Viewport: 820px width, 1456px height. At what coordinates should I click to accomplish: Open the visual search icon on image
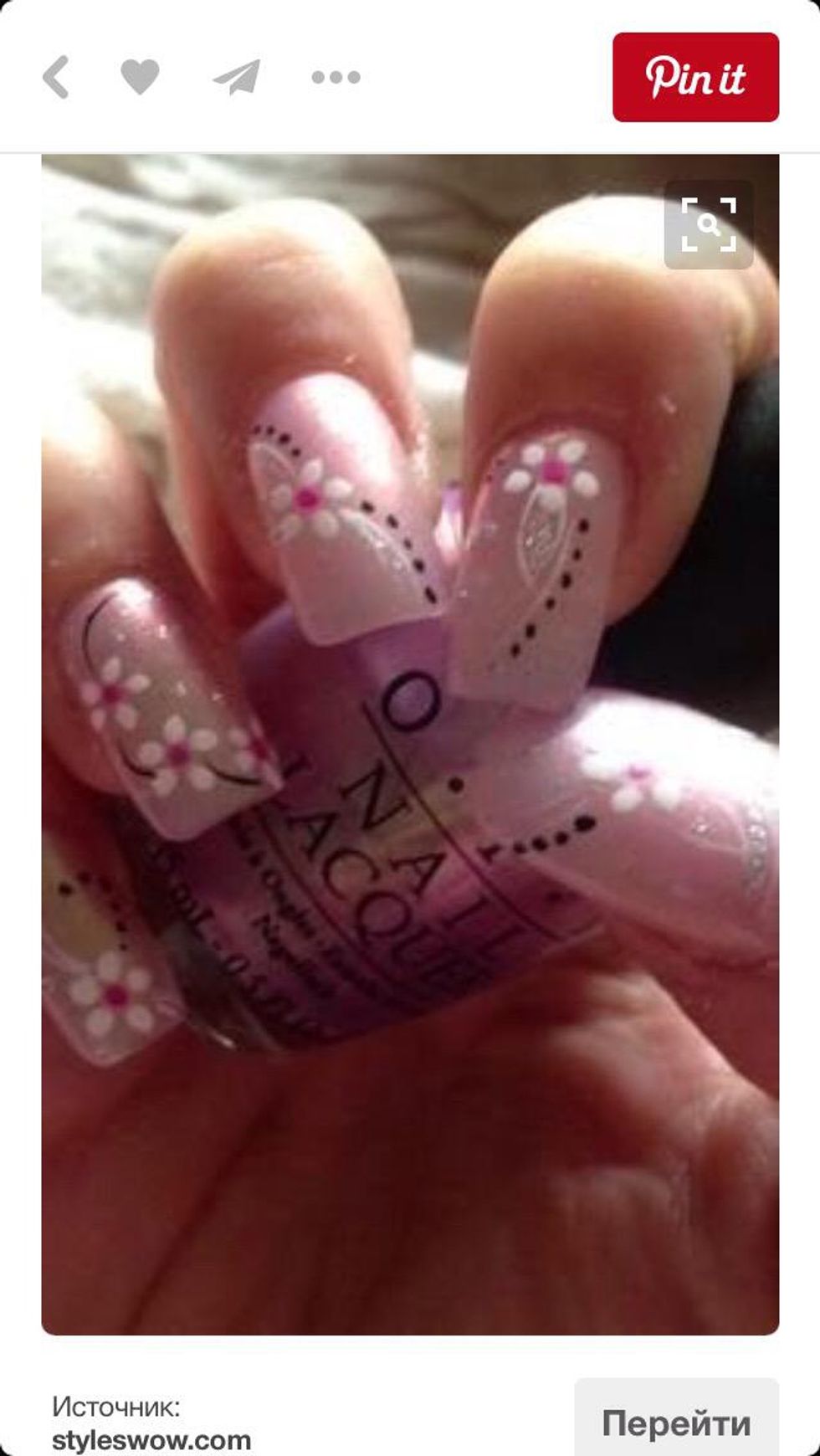(x=709, y=225)
